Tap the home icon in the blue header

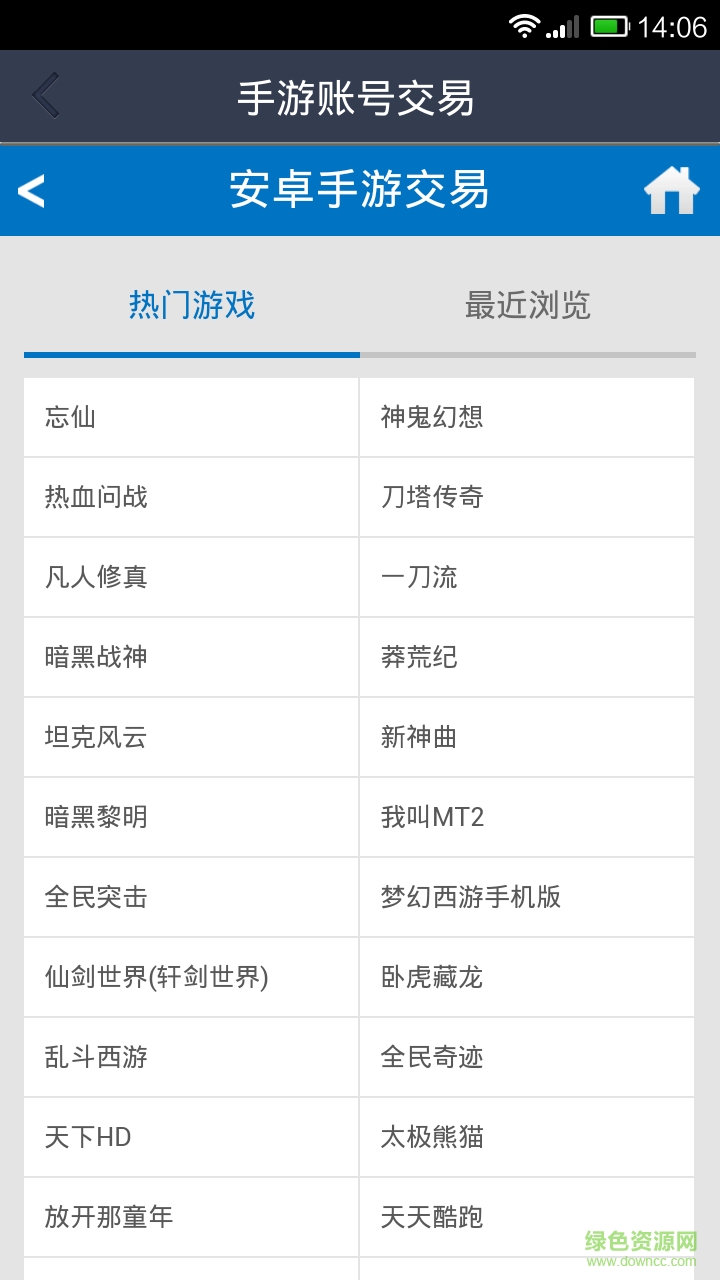pos(674,191)
